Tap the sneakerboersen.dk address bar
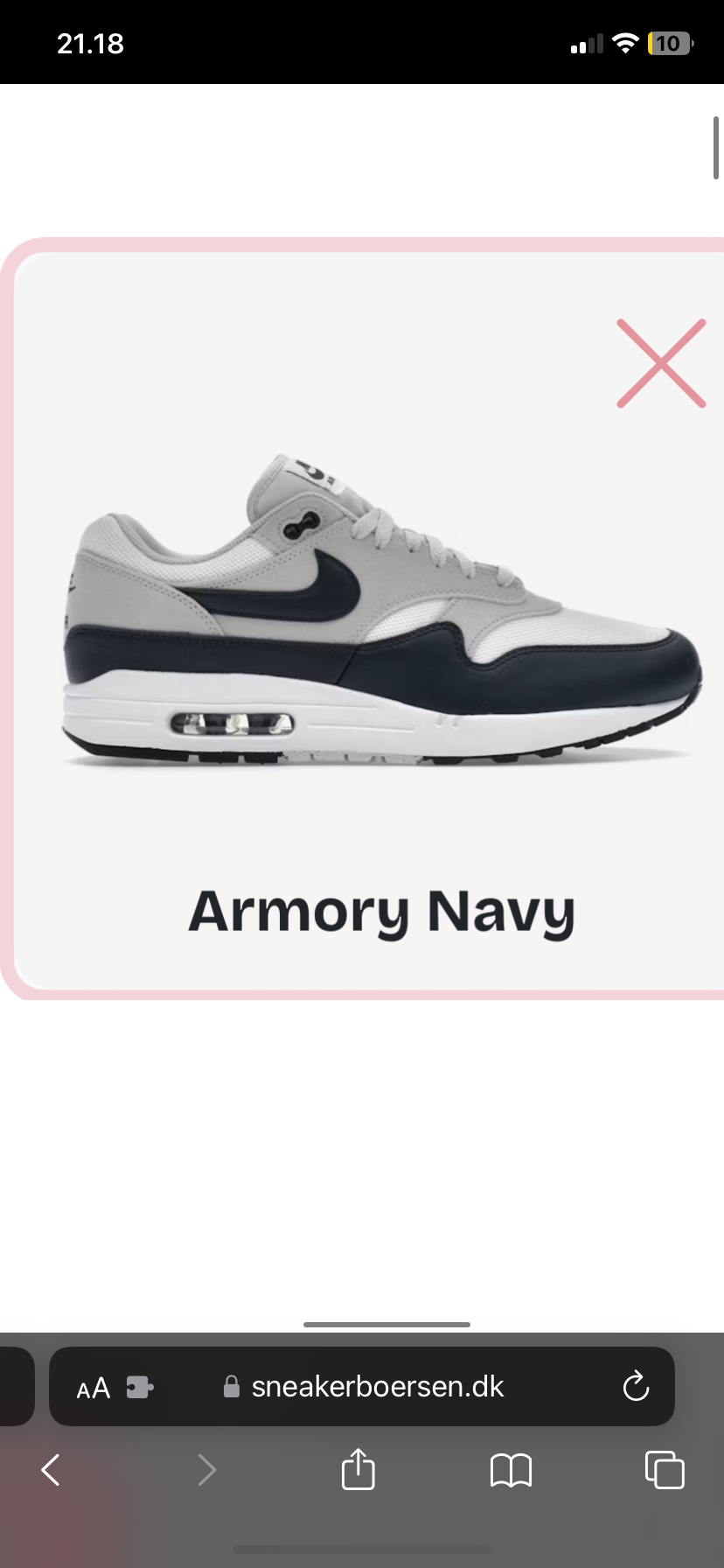This screenshot has height=1568, width=724. pos(377,1387)
